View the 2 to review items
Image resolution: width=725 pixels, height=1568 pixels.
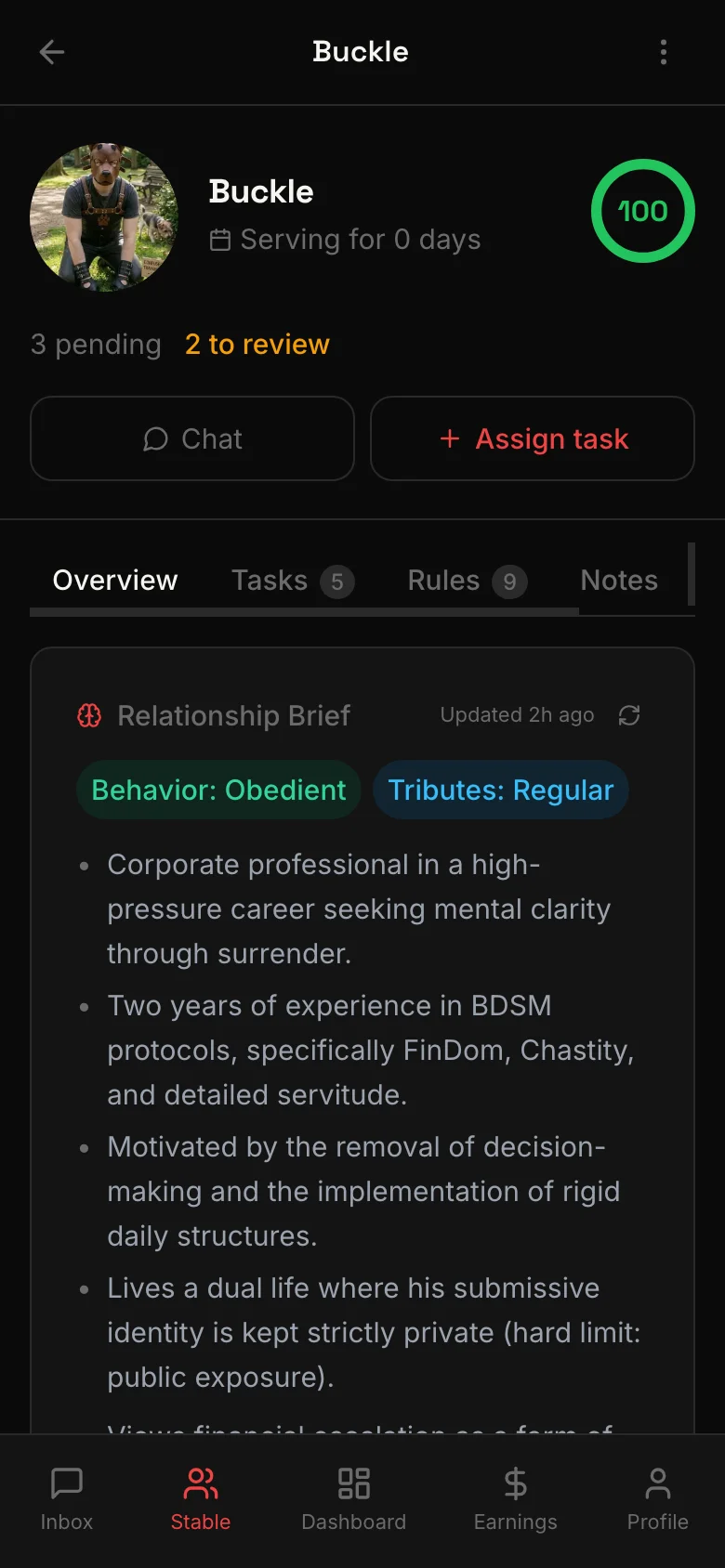coord(257,345)
